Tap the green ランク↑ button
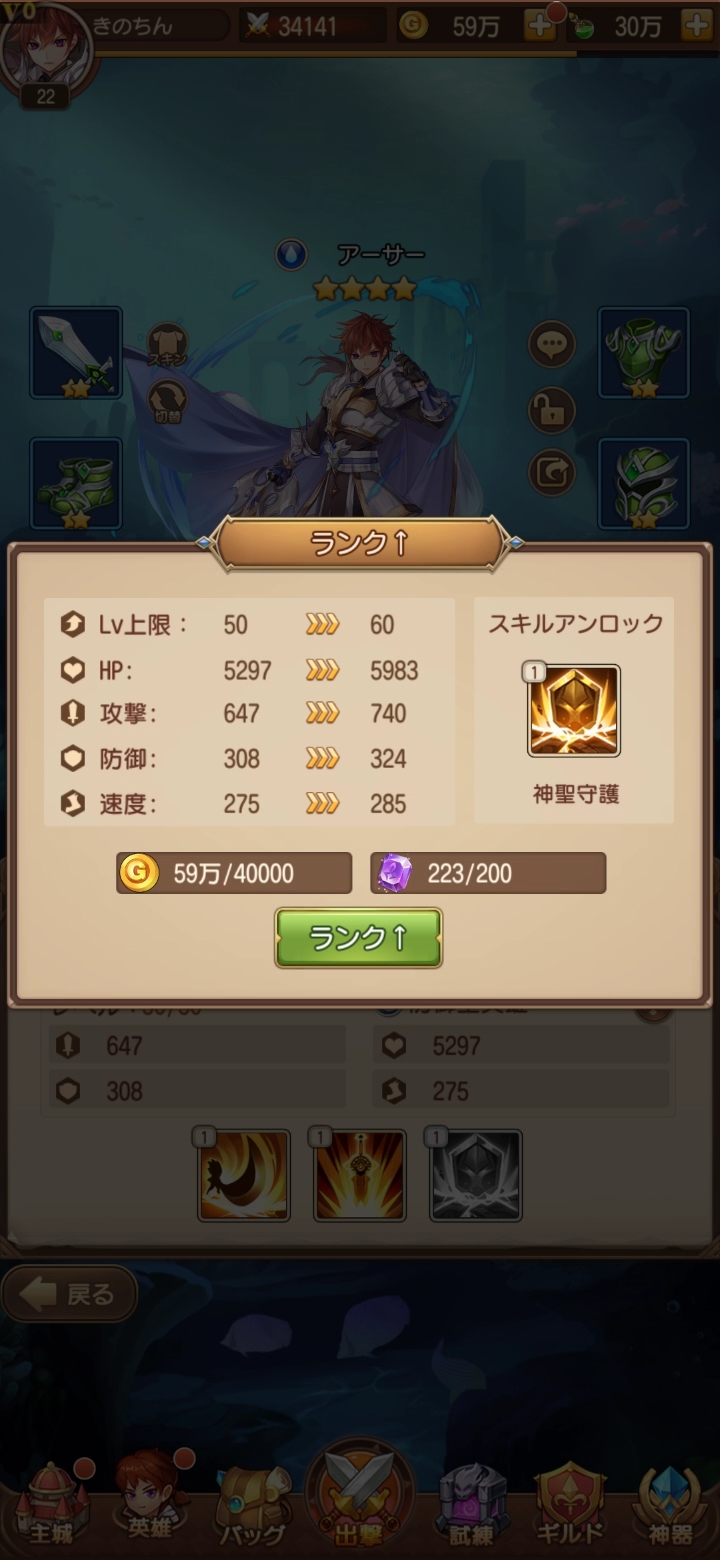Screen dimensions: 720x1560 click(358, 937)
